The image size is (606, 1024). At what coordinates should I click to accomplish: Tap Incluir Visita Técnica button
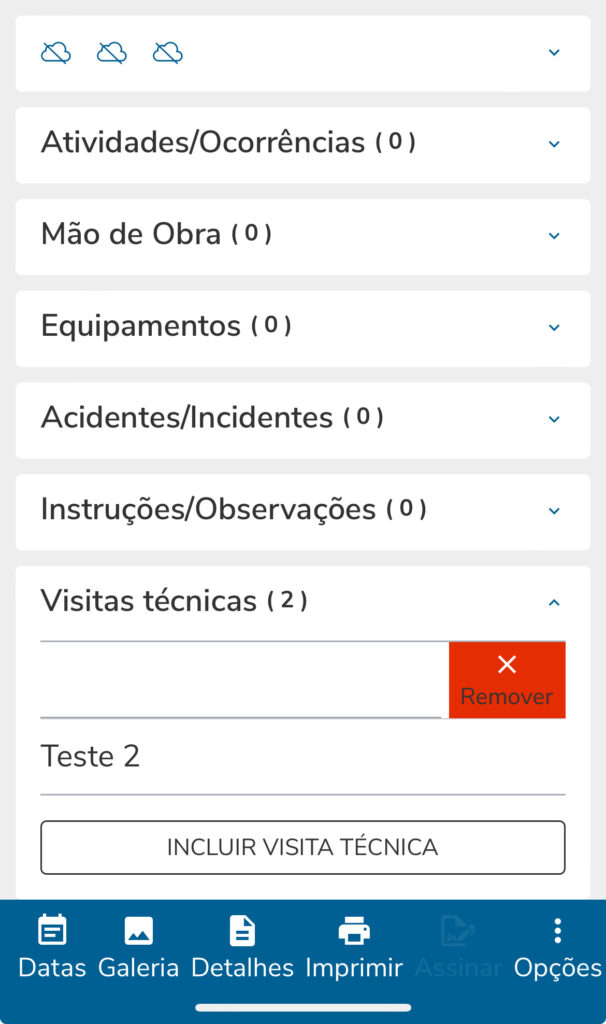302,847
